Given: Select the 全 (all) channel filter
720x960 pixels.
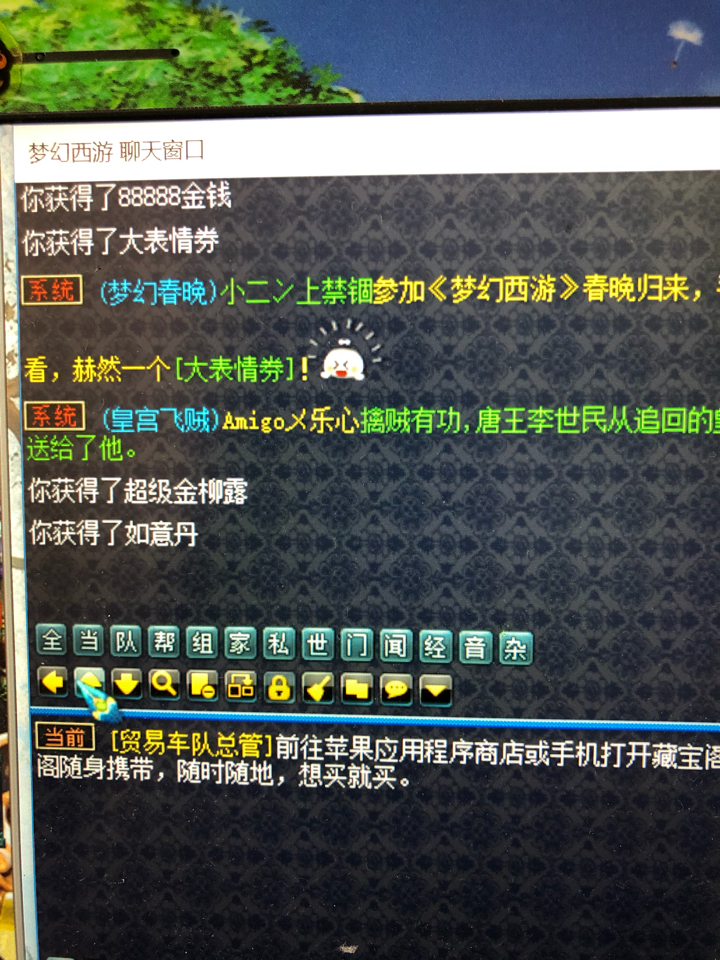Looking at the screenshot, I should pos(51,642).
